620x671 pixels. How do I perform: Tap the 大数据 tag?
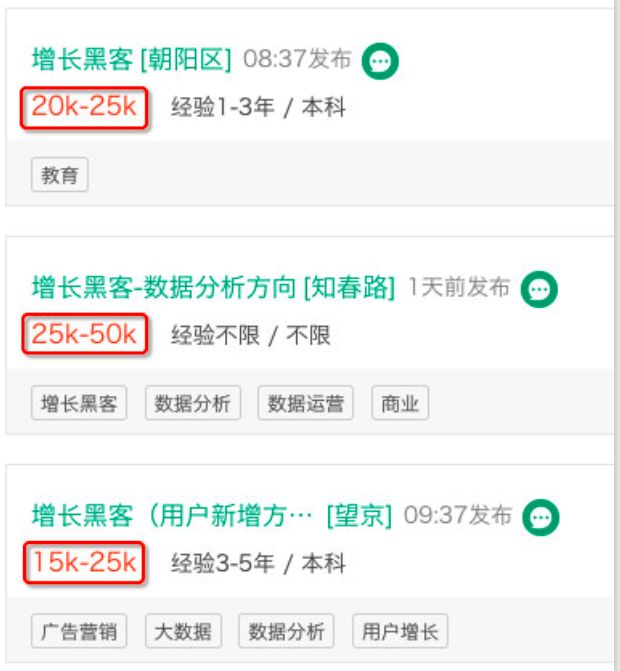pos(184,632)
